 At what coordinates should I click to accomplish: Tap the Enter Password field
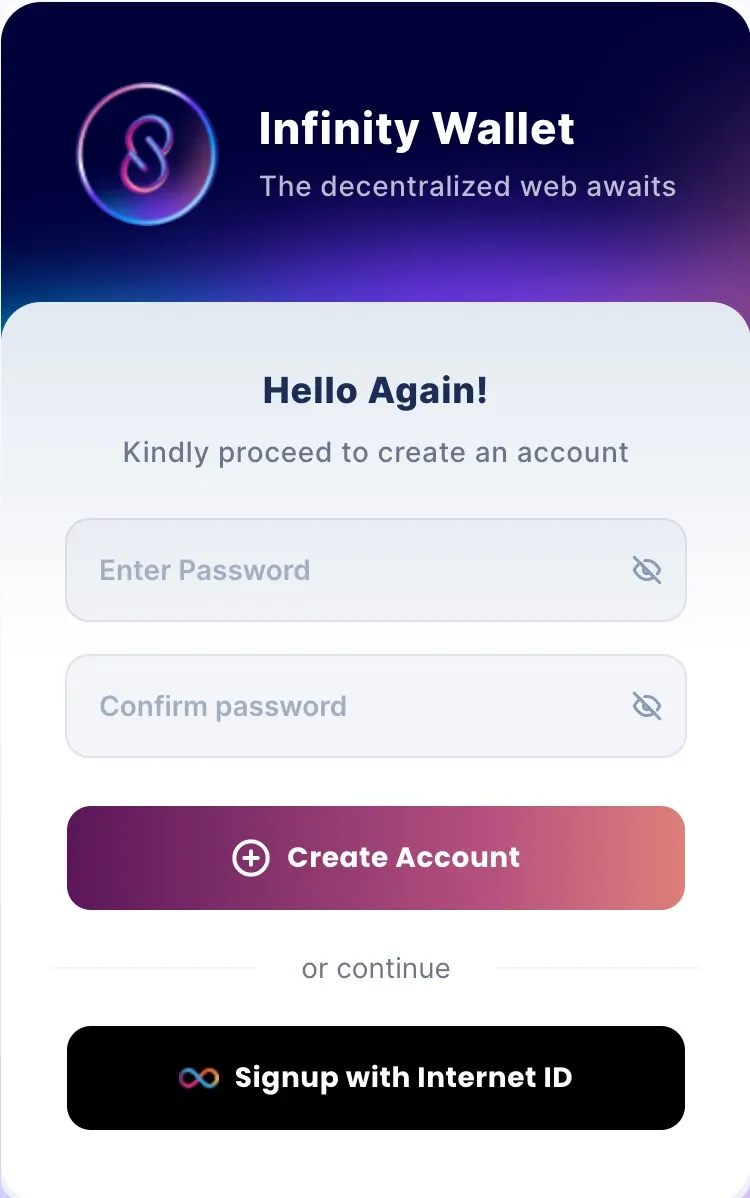click(340, 570)
